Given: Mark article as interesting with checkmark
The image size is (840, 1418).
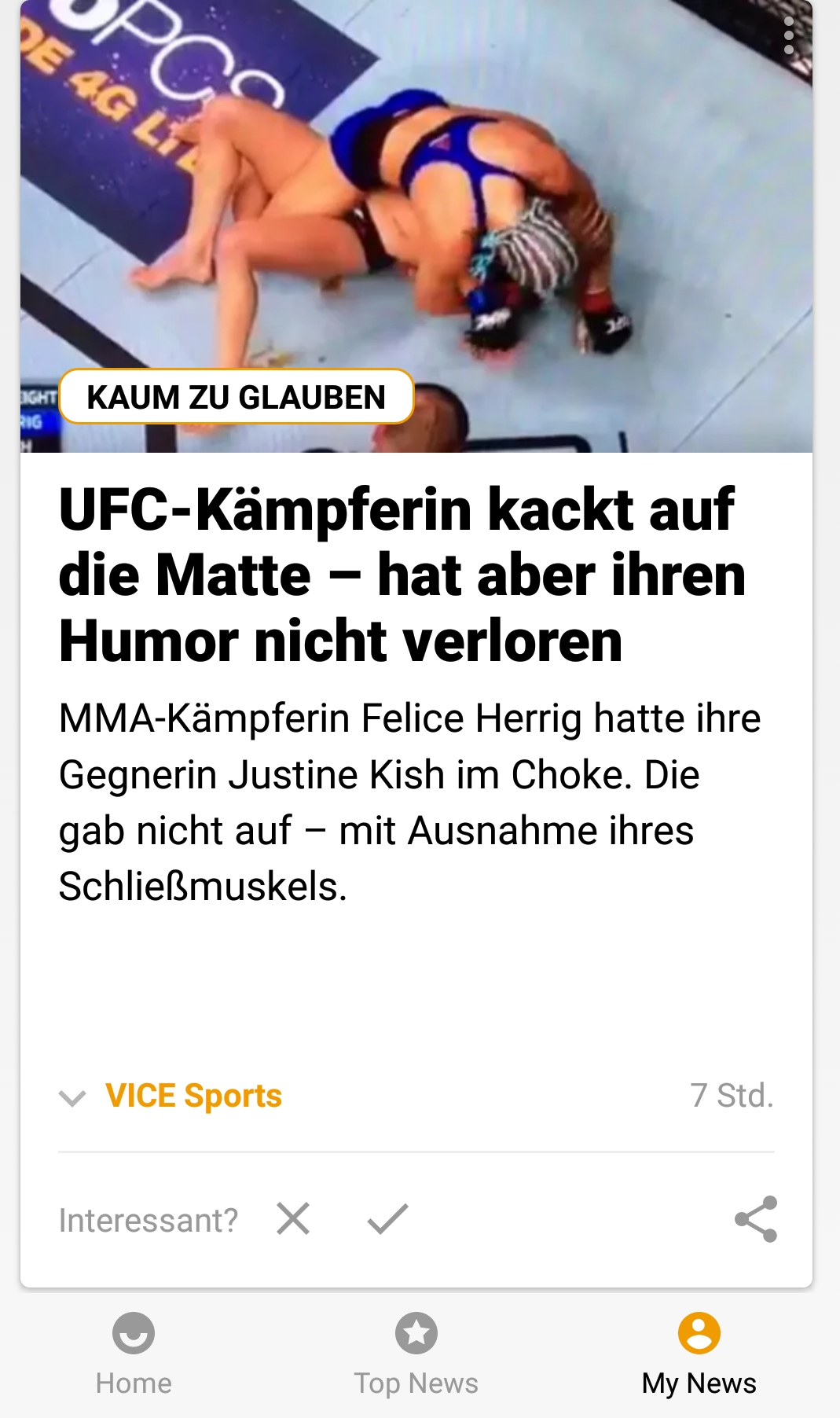Looking at the screenshot, I should 387,1219.
